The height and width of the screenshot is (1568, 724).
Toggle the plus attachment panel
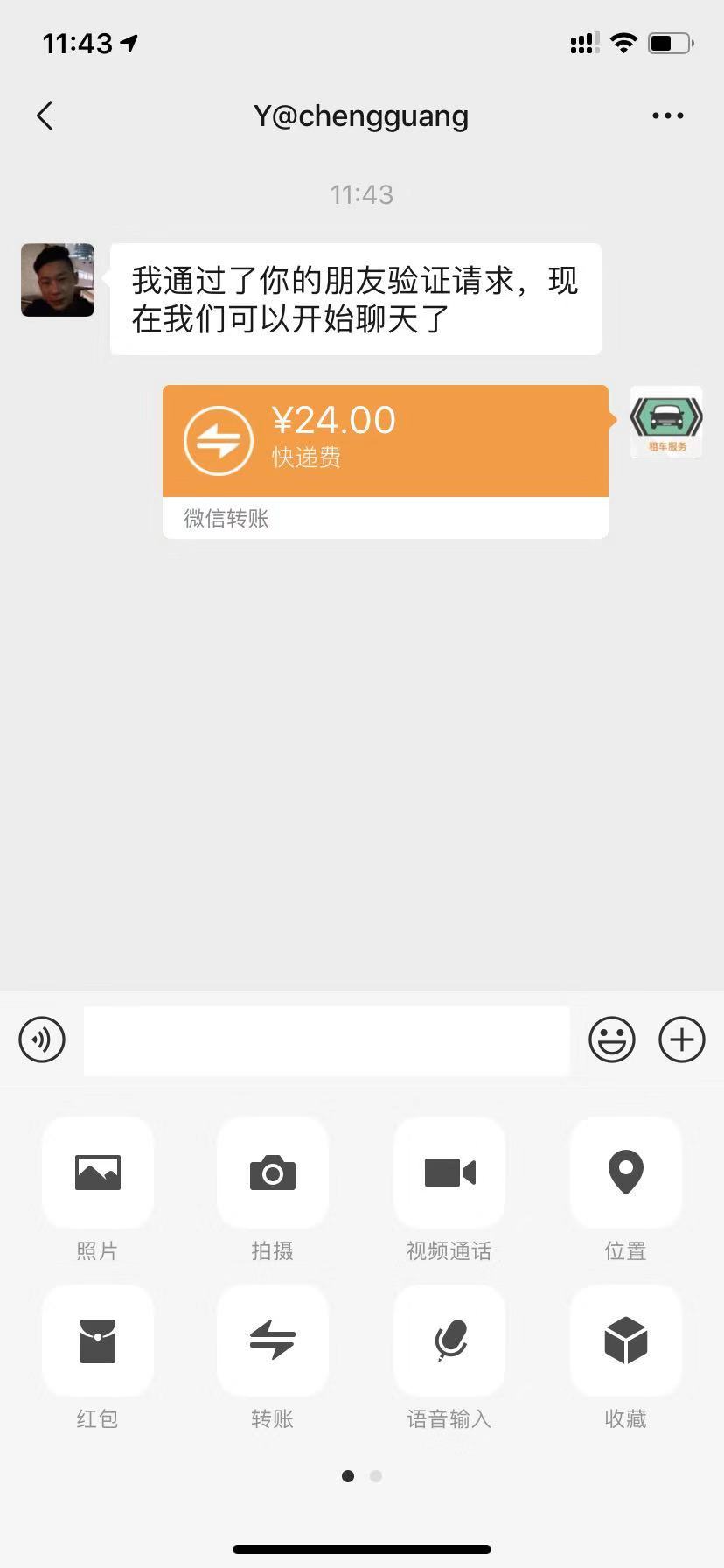(682, 1039)
